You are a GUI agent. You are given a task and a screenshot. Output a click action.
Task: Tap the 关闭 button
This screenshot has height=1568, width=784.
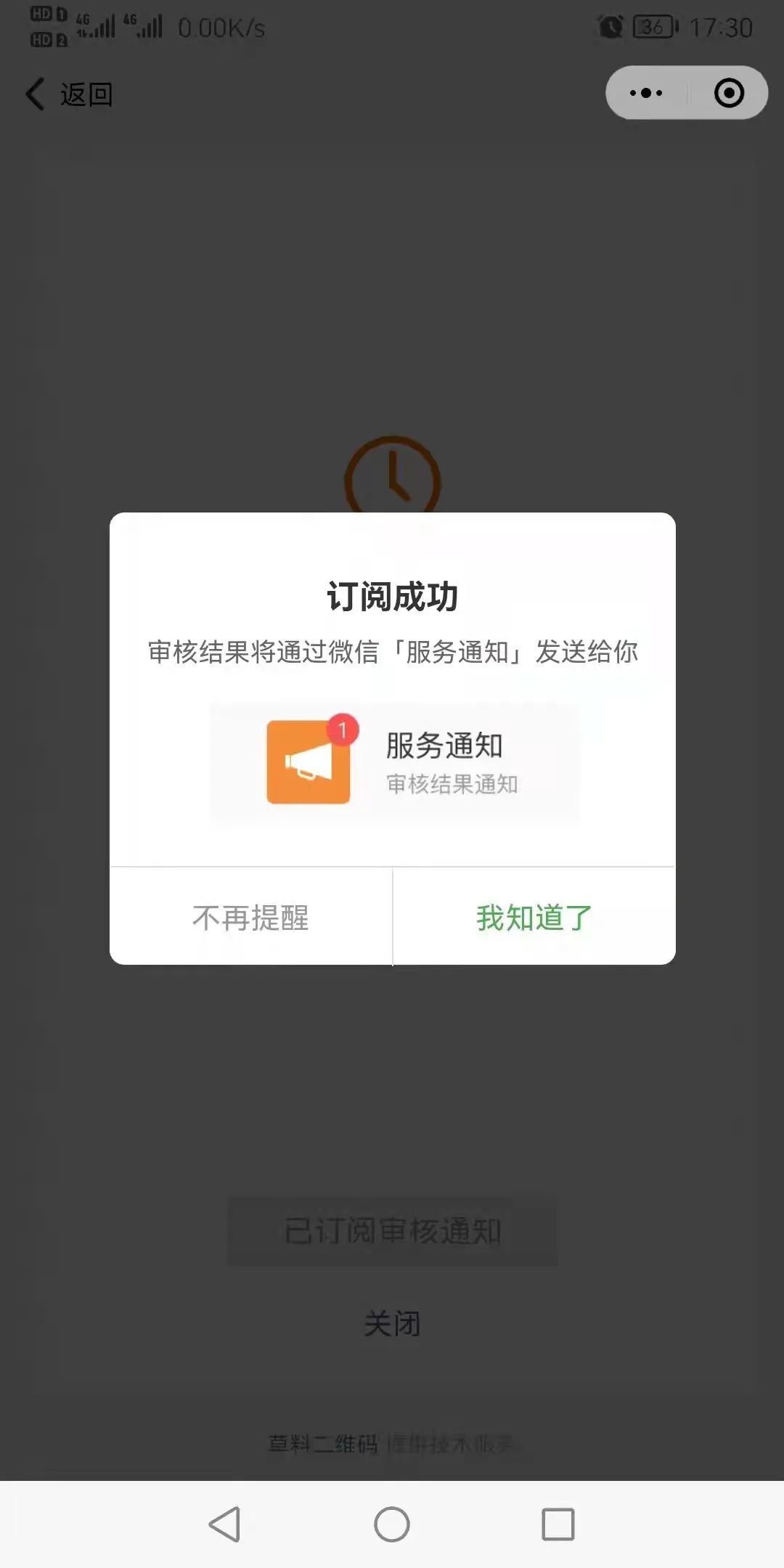392,1323
